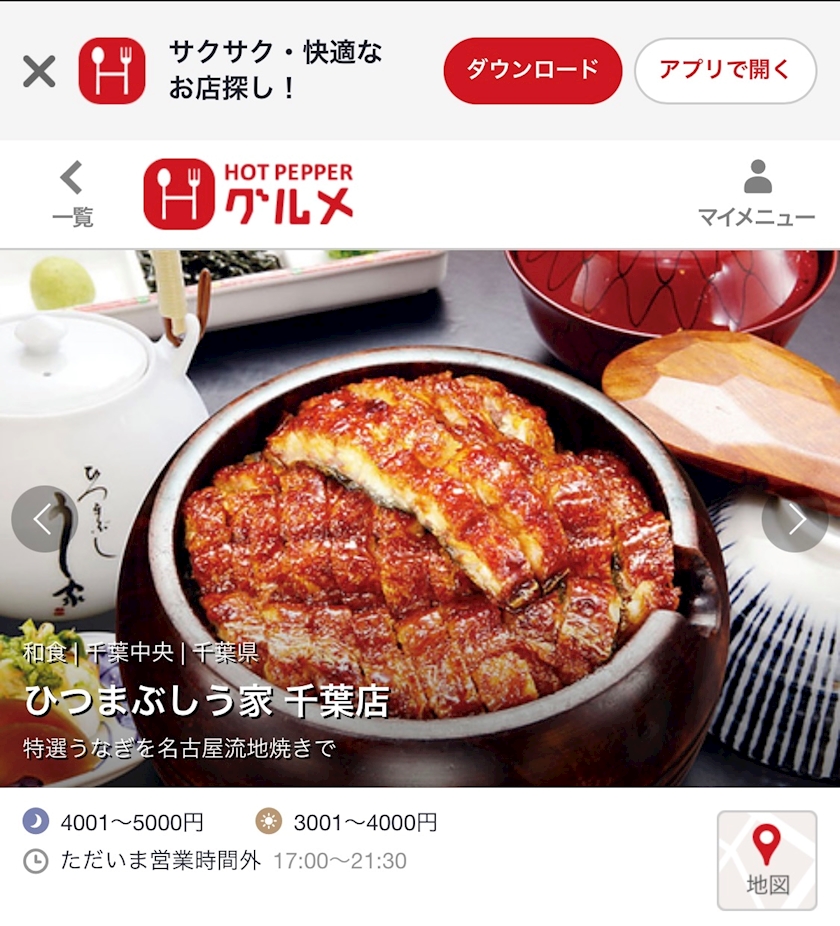
Task: Open マイメニュー
Action: 757,194
